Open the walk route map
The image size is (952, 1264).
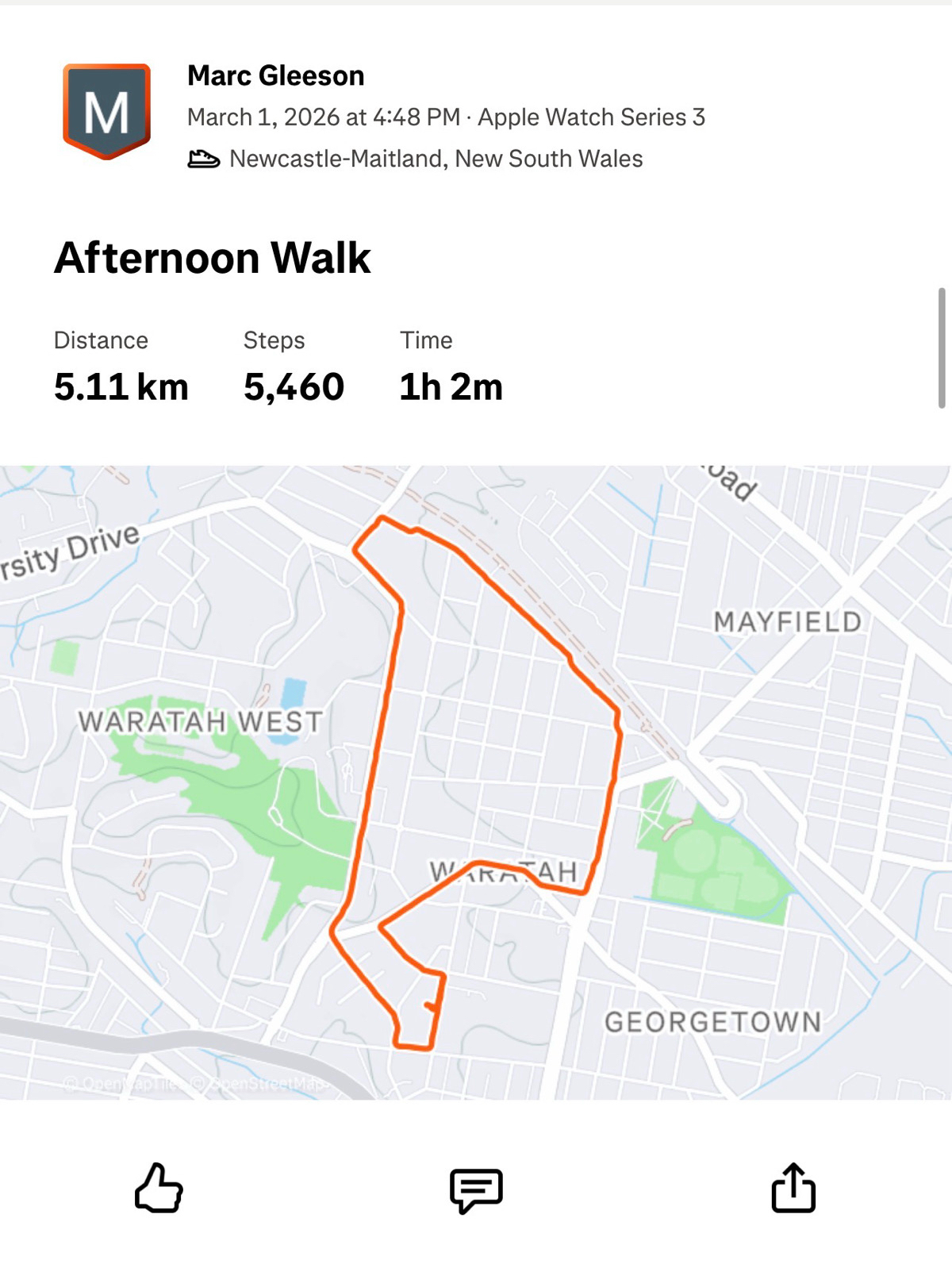476,782
